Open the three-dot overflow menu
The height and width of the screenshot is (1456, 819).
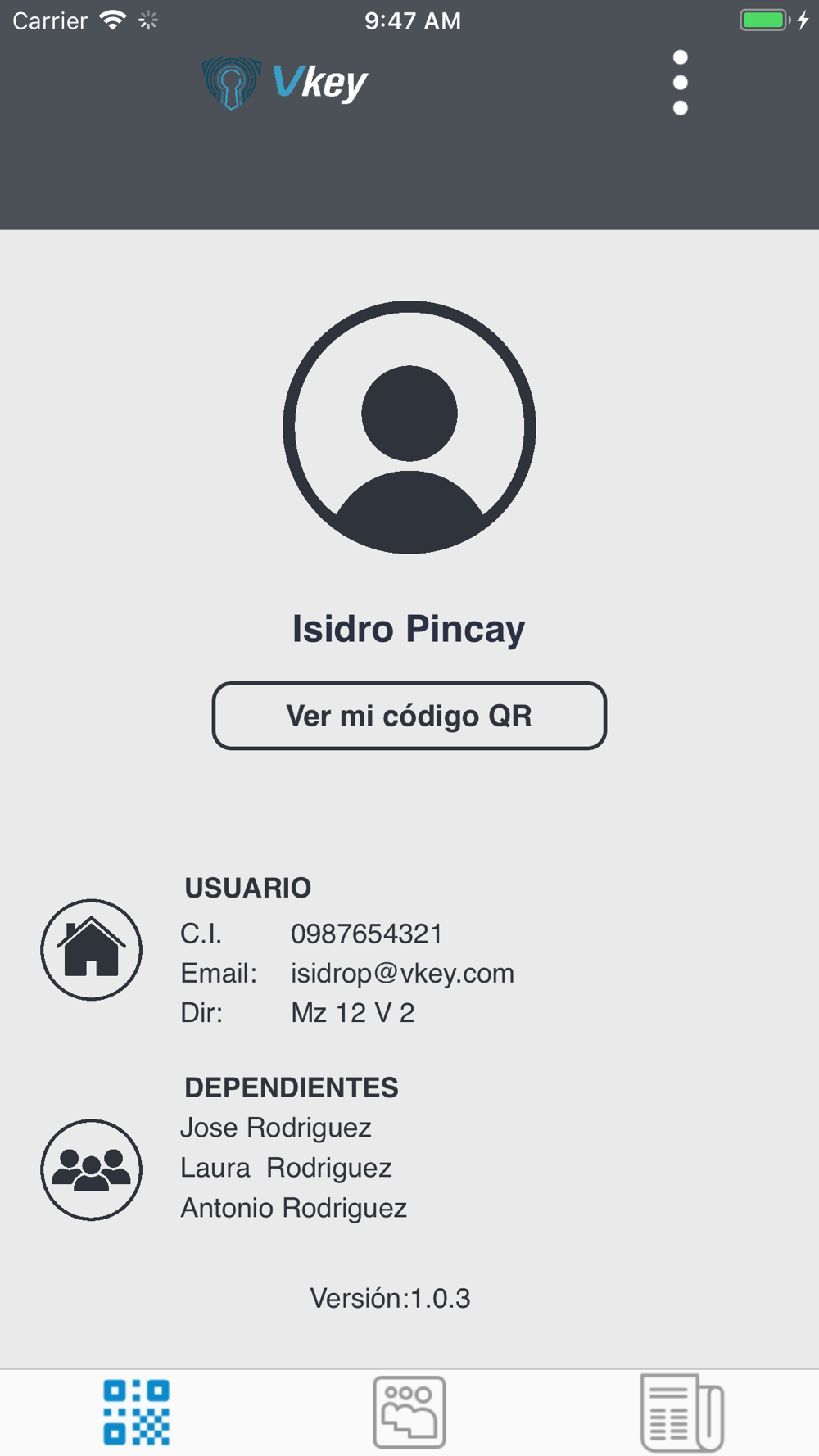[x=680, y=83]
